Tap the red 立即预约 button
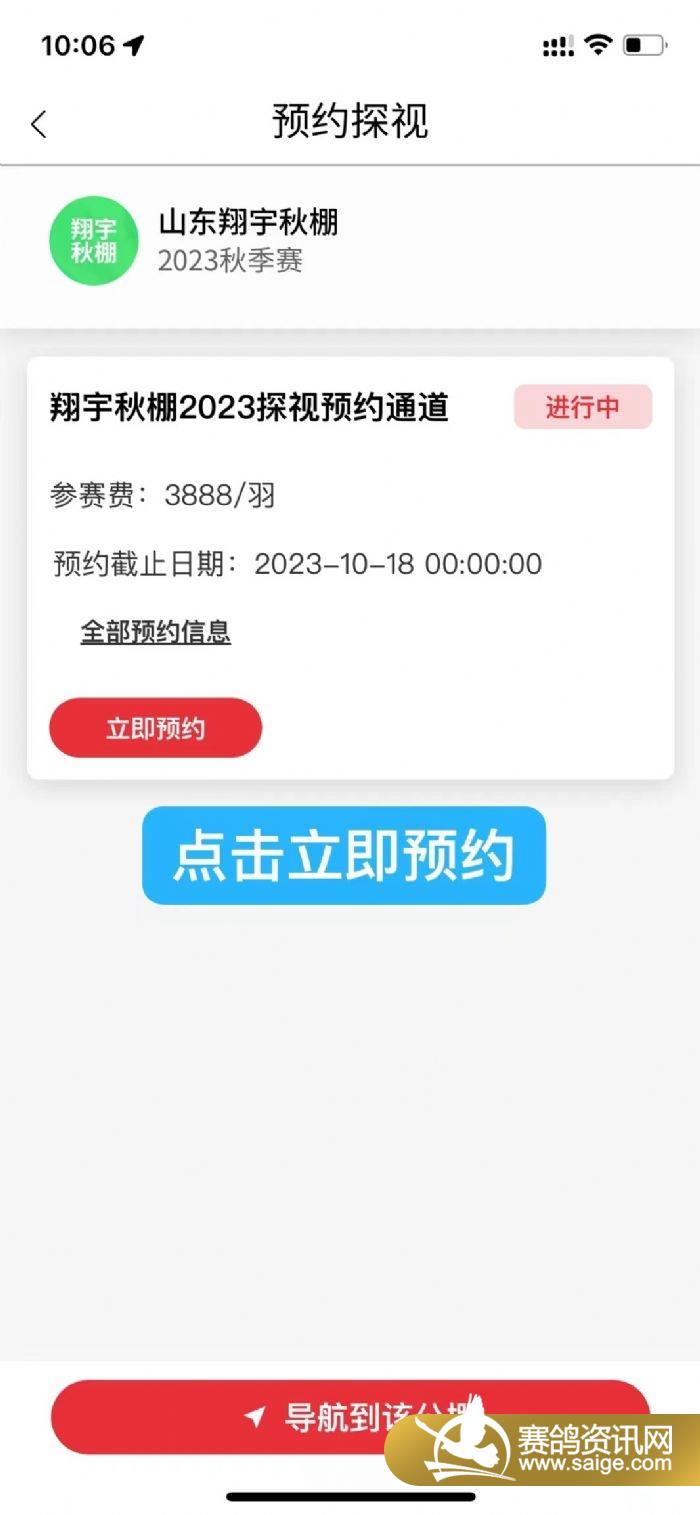Screen dimensions: 700x1515 155,728
